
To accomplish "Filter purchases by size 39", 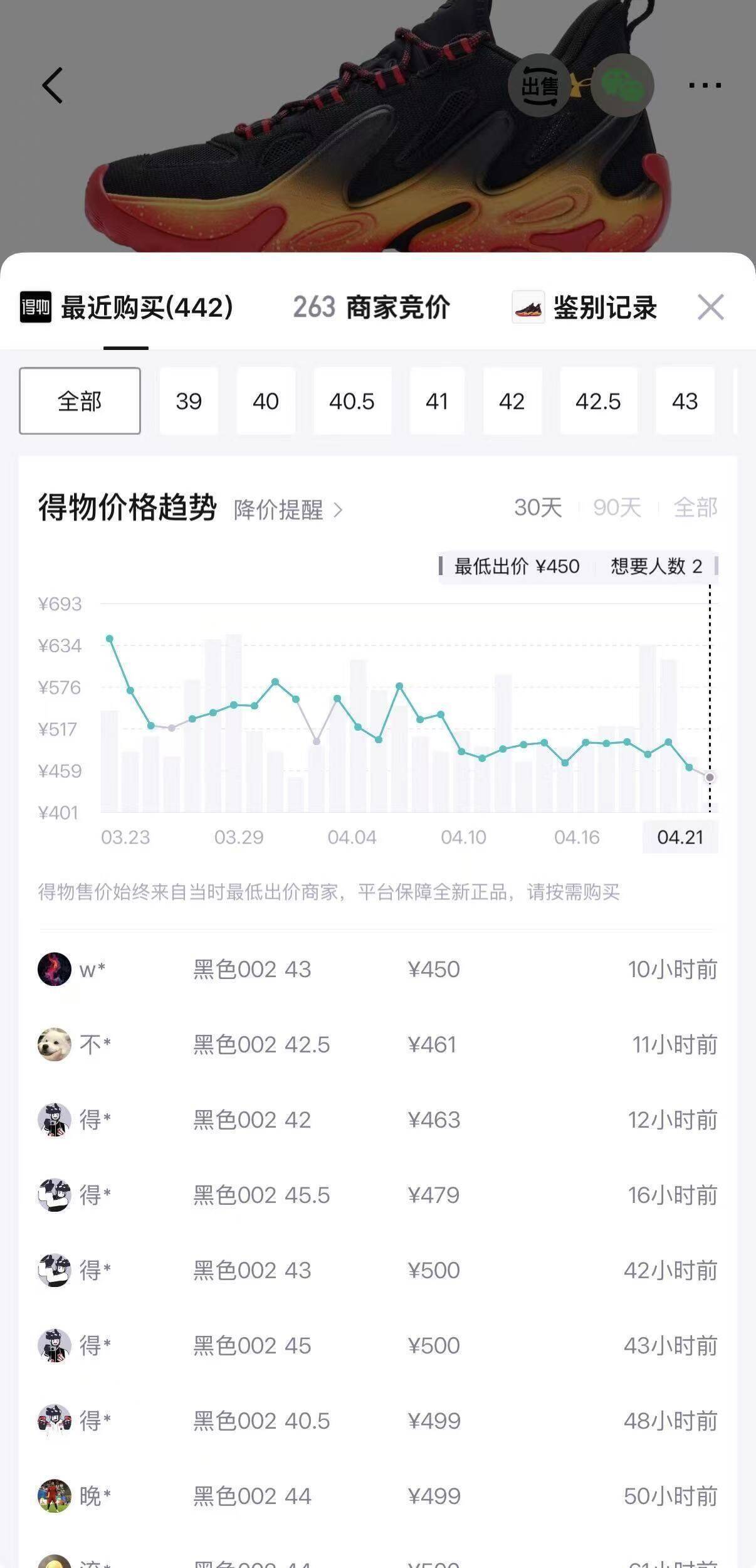I will pyautogui.click(x=189, y=401).
